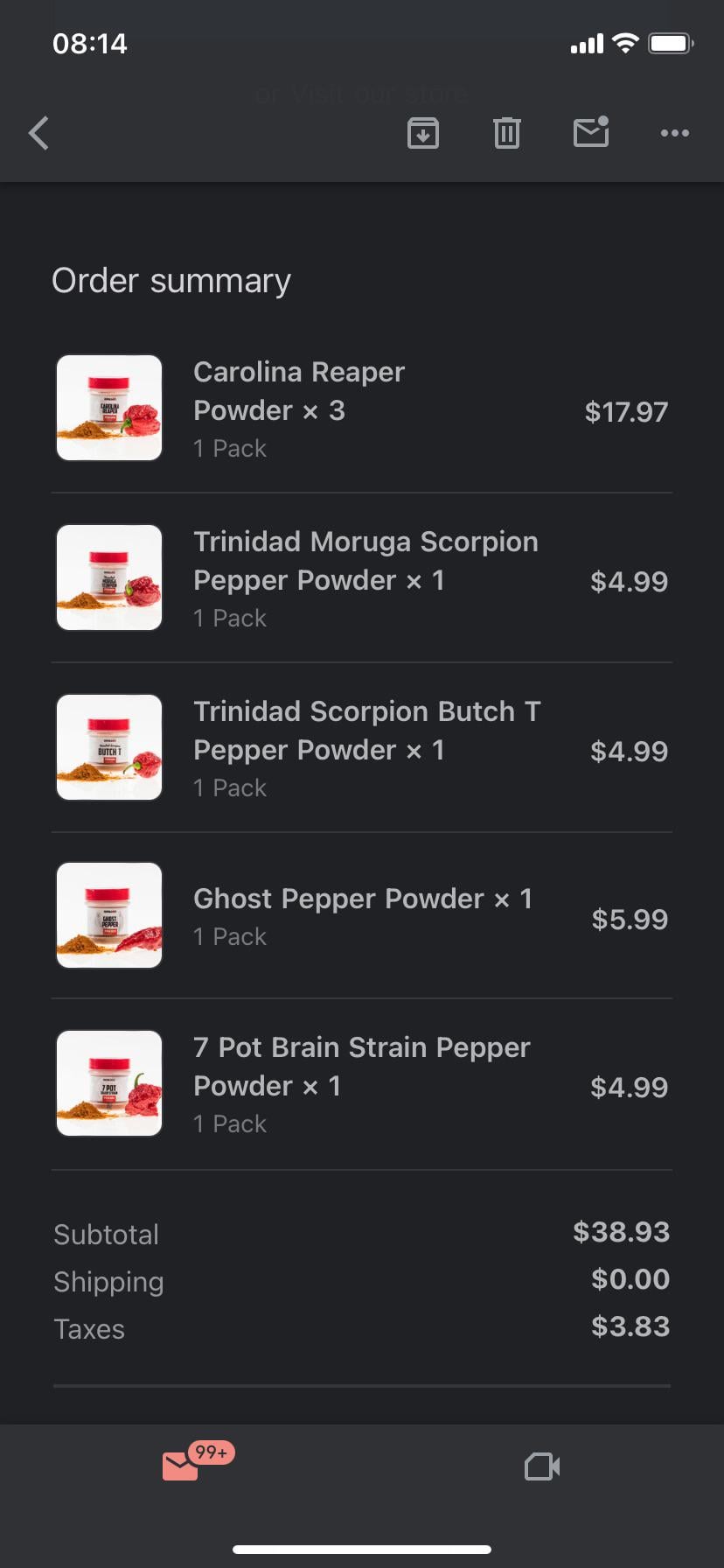
Task: Switch to the Mail tab
Action: (182, 1466)
